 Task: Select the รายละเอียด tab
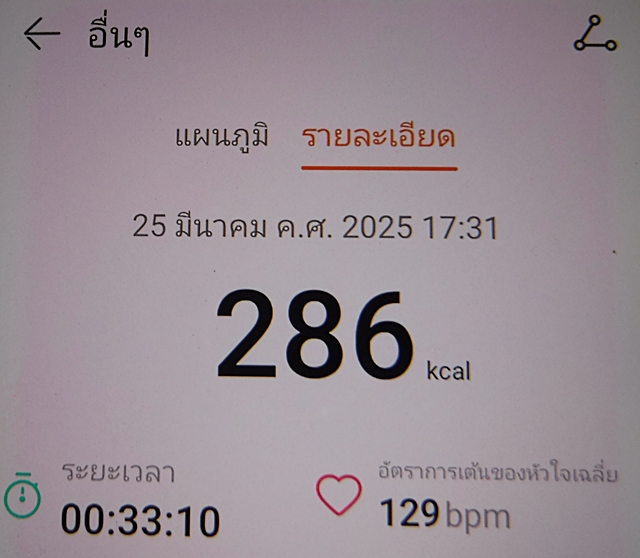379,137
